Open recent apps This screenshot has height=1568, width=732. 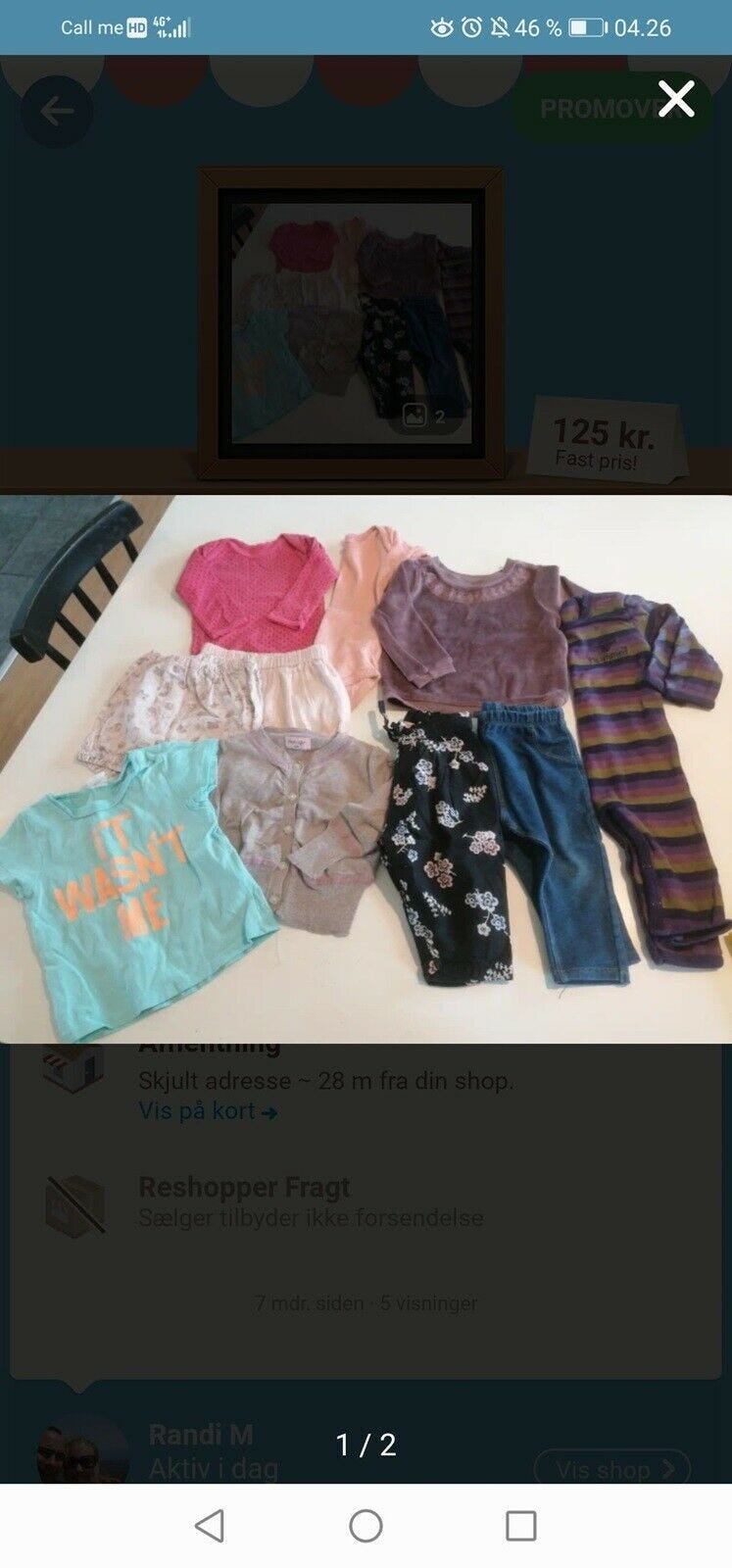520,1526
